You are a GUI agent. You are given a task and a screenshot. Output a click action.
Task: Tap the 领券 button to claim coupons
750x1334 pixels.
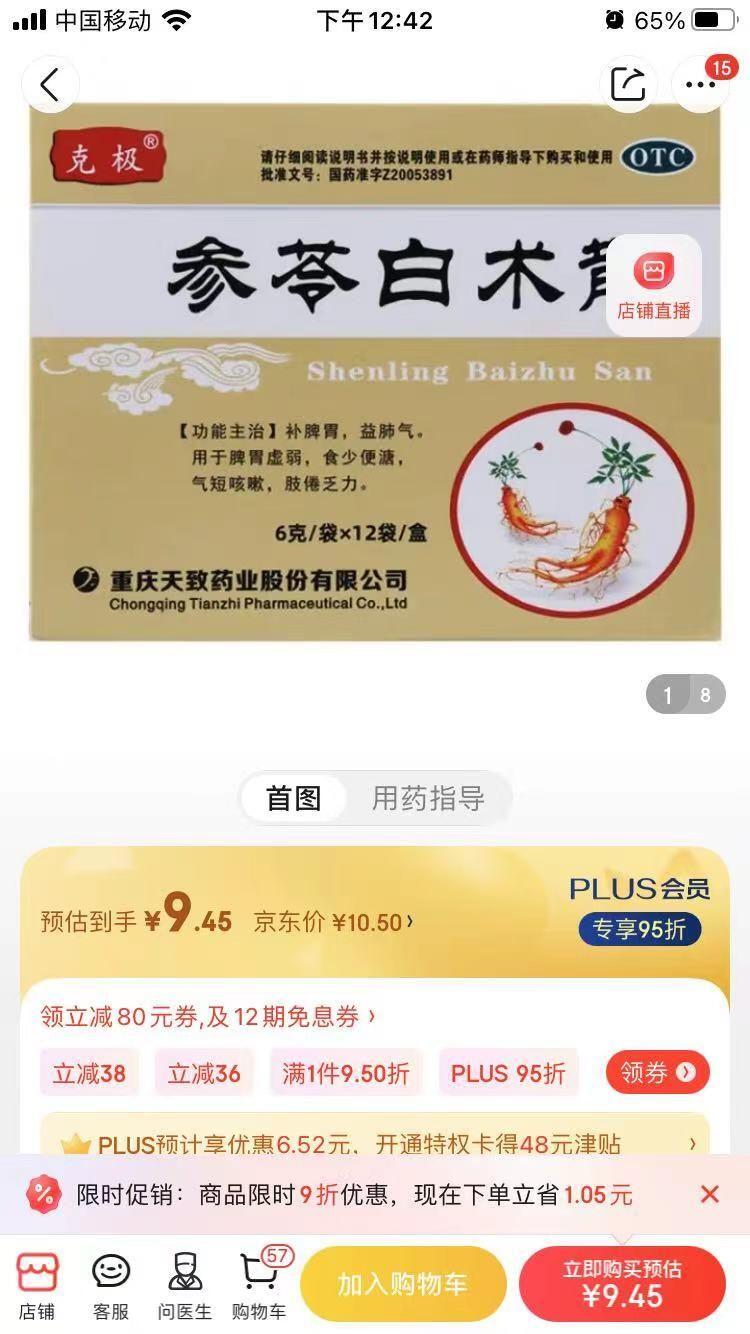[657, 1073]
